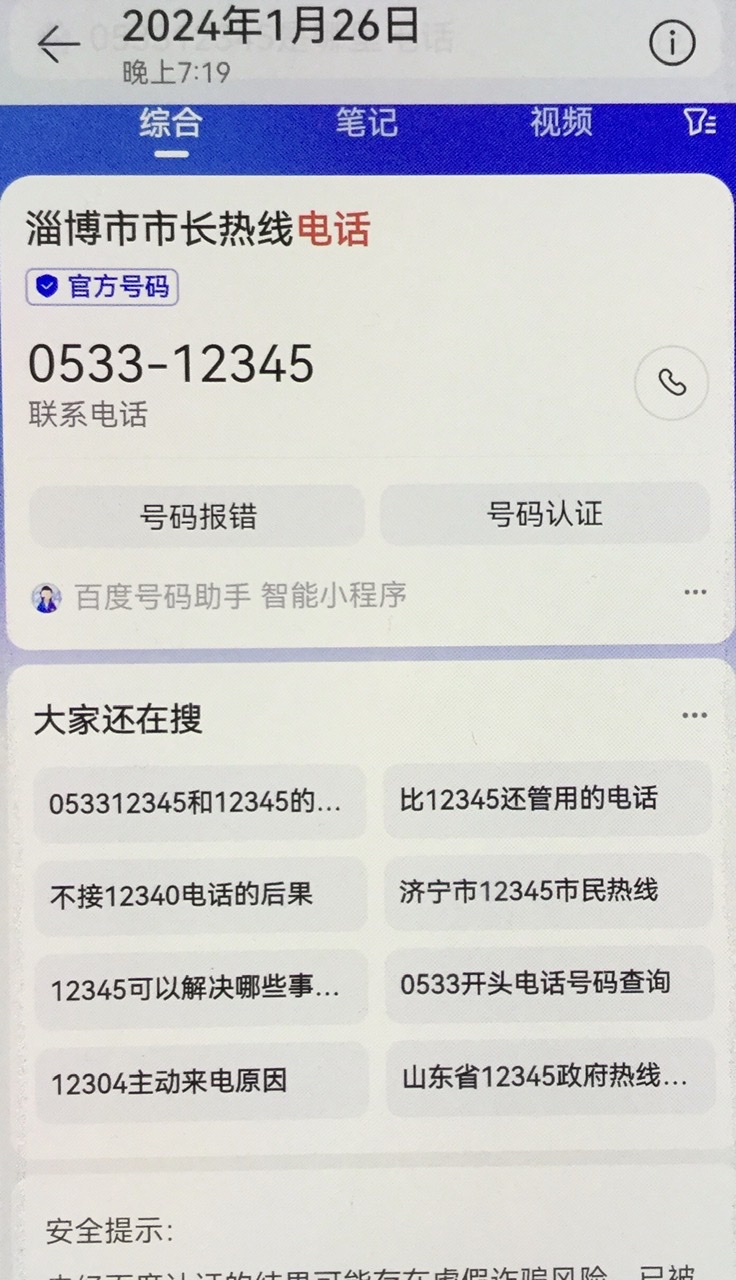Switch to the 视频 tab

(x=561, y=122)
